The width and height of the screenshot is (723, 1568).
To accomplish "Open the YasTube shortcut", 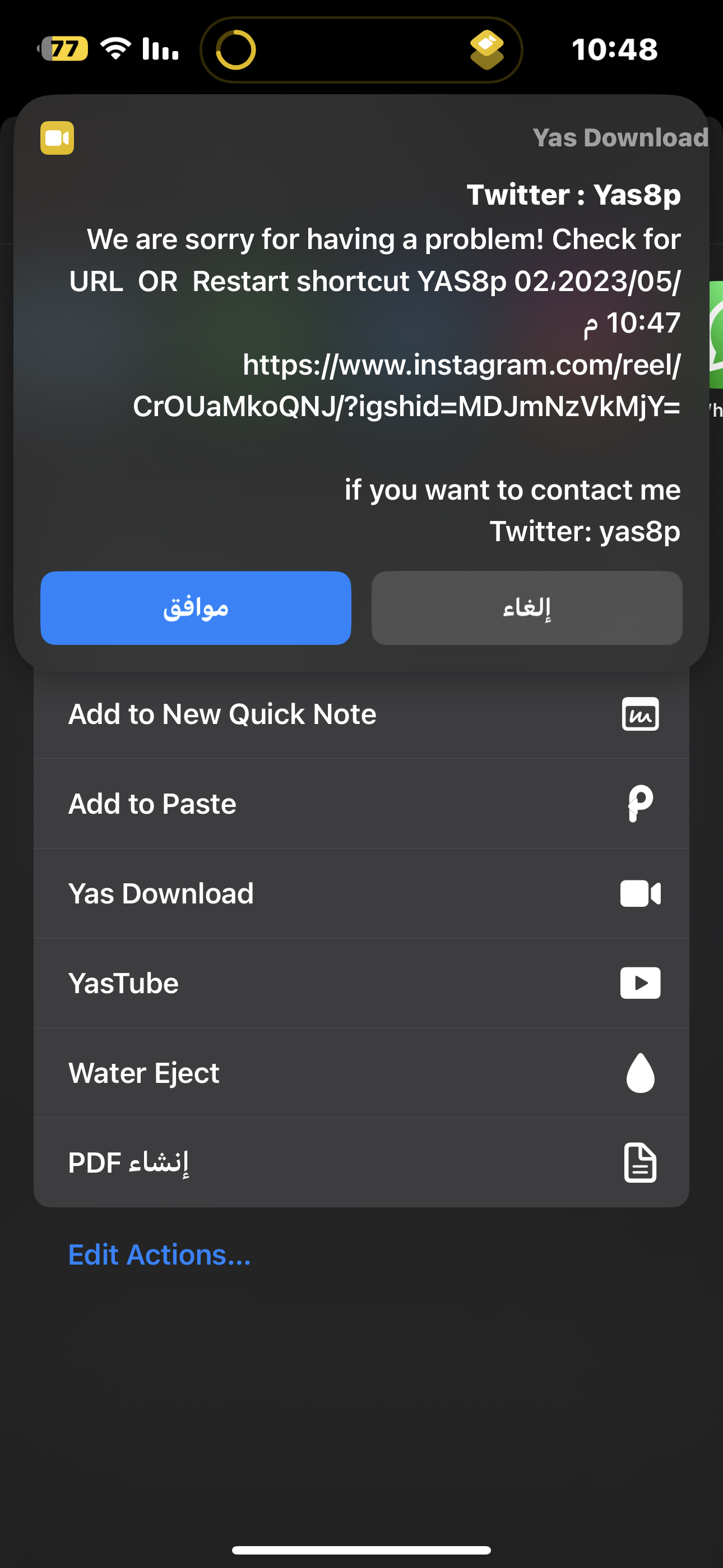I will click(x=361, y=983).
